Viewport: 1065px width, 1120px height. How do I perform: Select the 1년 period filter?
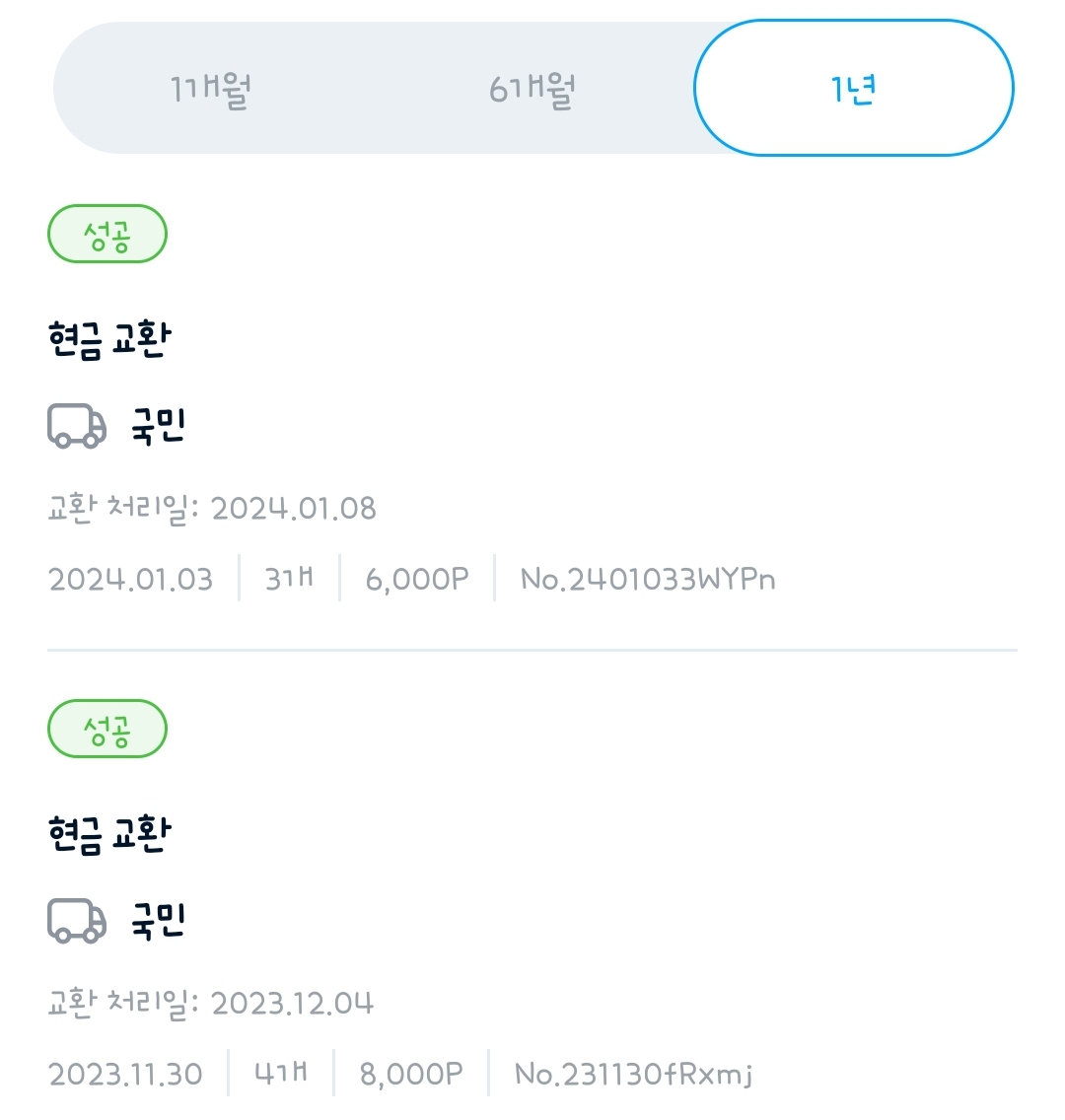(x=853, y=87)
